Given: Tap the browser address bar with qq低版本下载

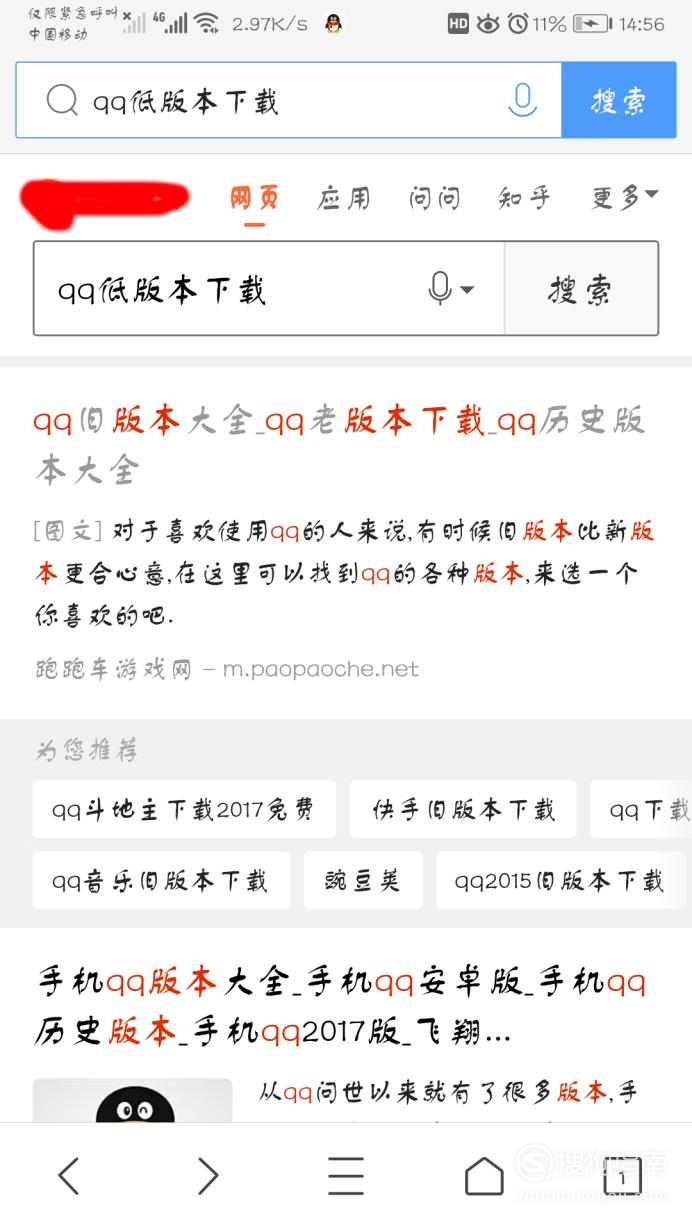Looking at the screenshot, I should tap(288, 100).
